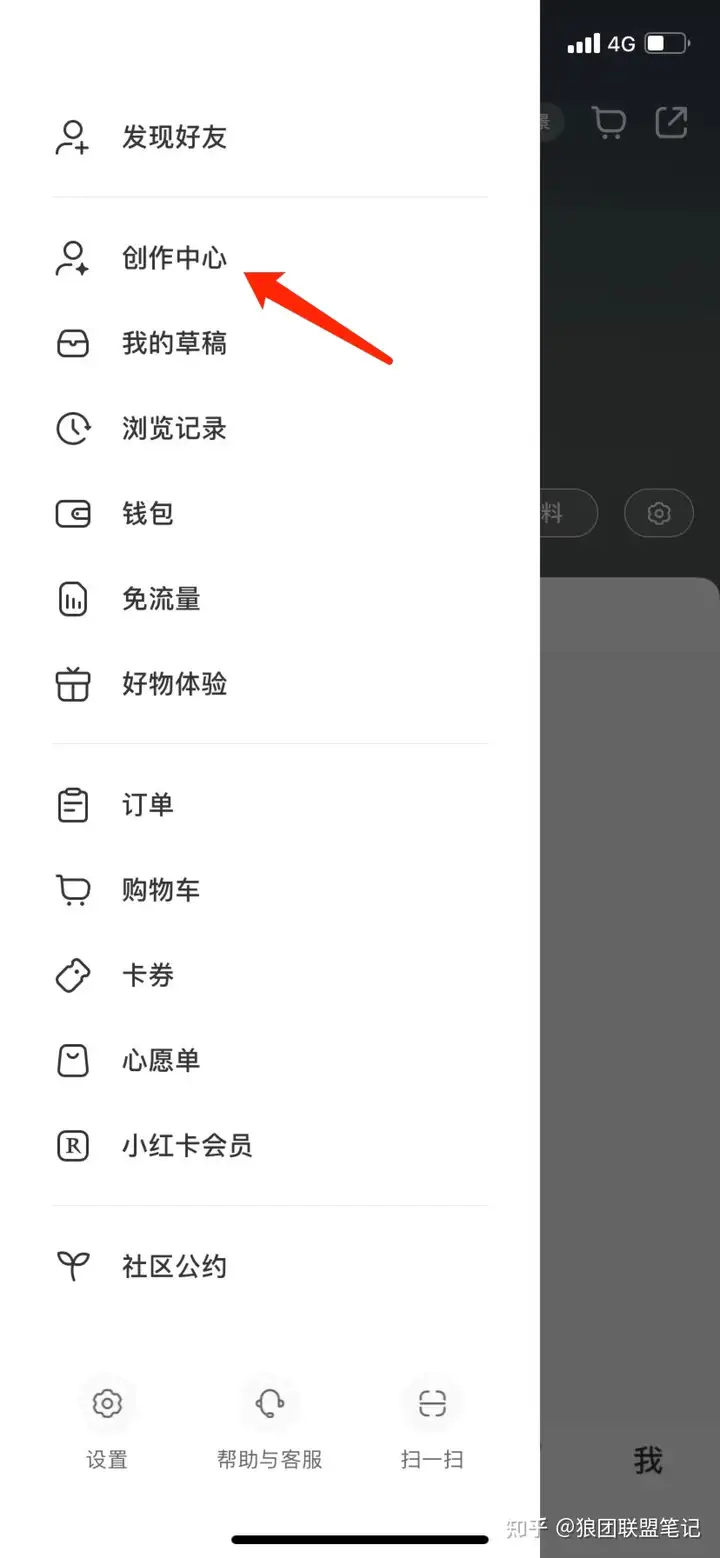Switch to the 我 tab
Image resolution: width=720 pixels, height=1558 pixels.
click(x=648, y=1461)
